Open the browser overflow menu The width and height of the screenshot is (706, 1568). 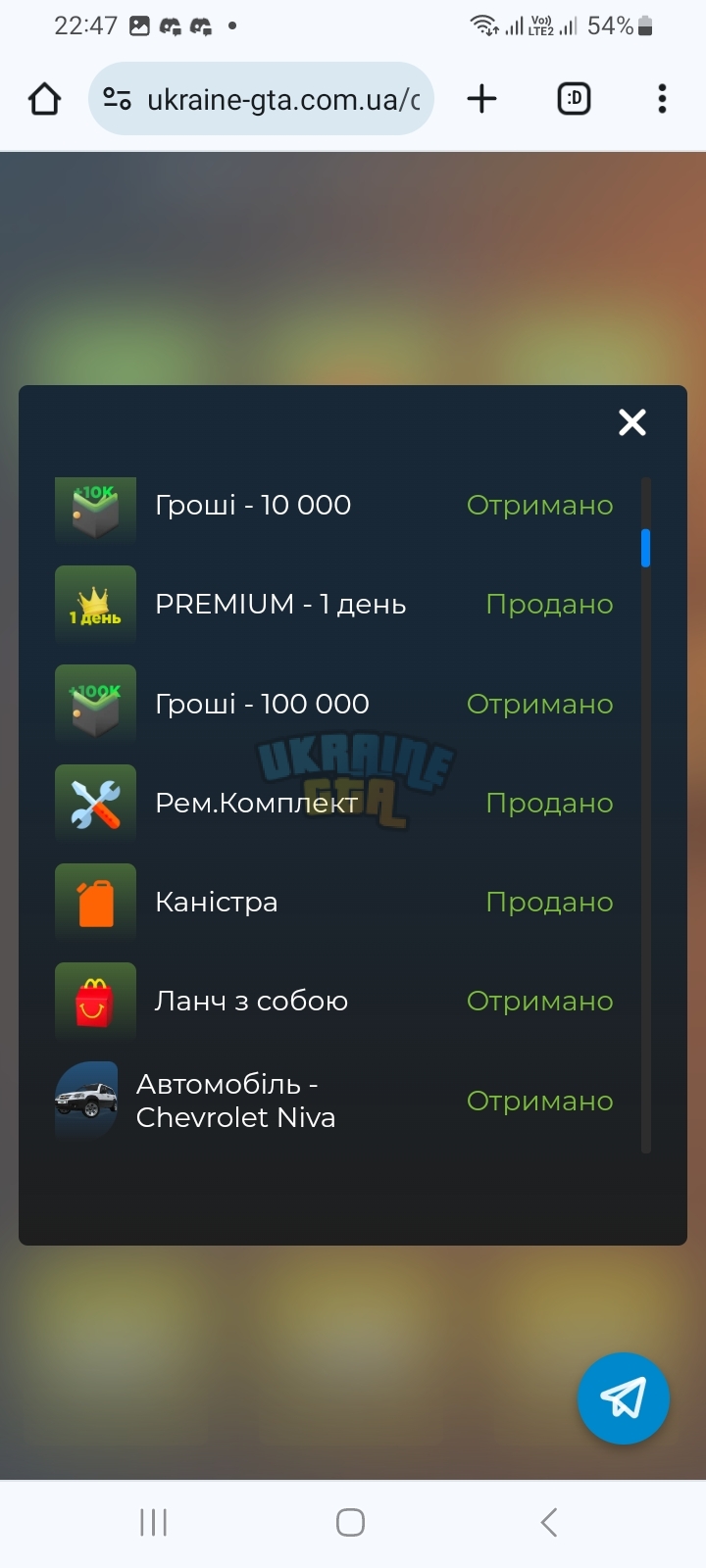(x=663, y=99)
